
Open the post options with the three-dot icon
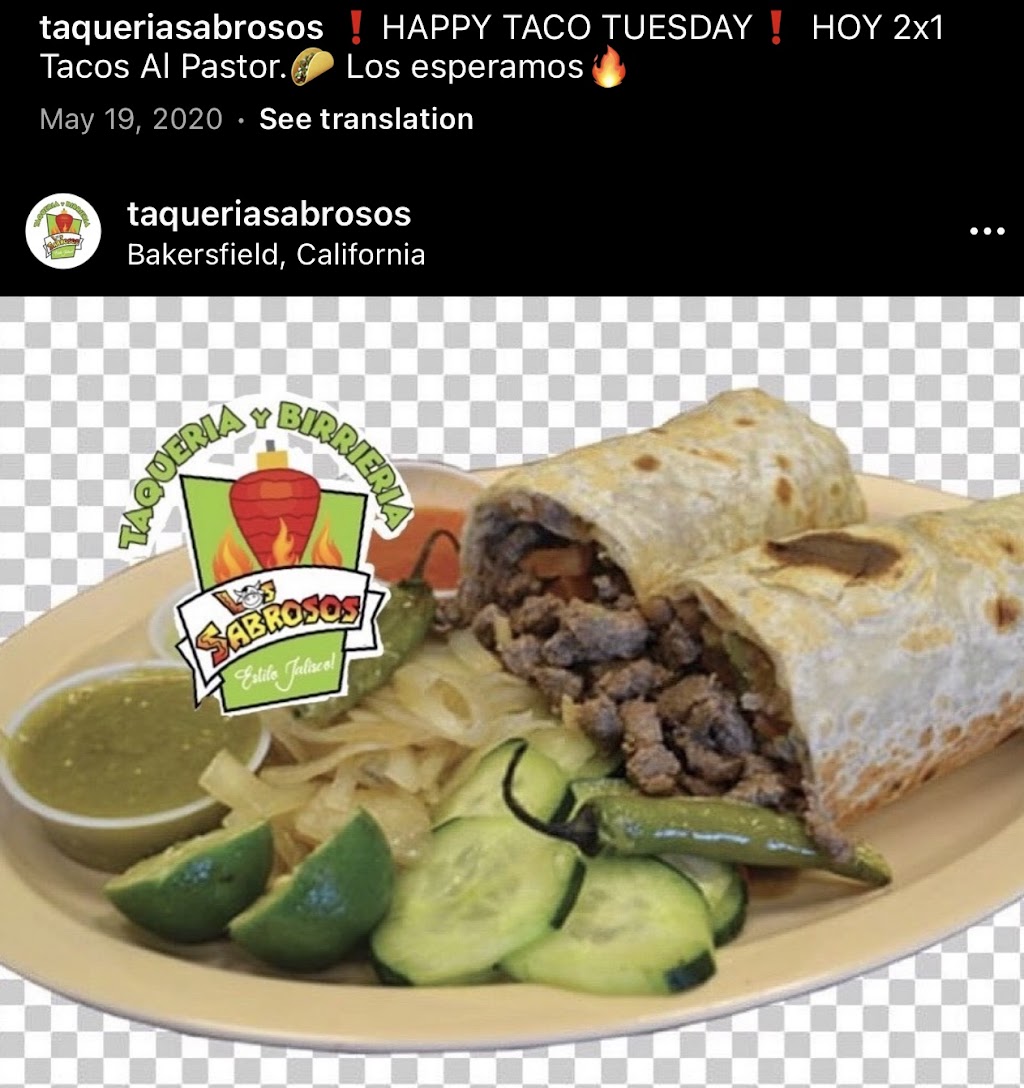click(988, 230)
